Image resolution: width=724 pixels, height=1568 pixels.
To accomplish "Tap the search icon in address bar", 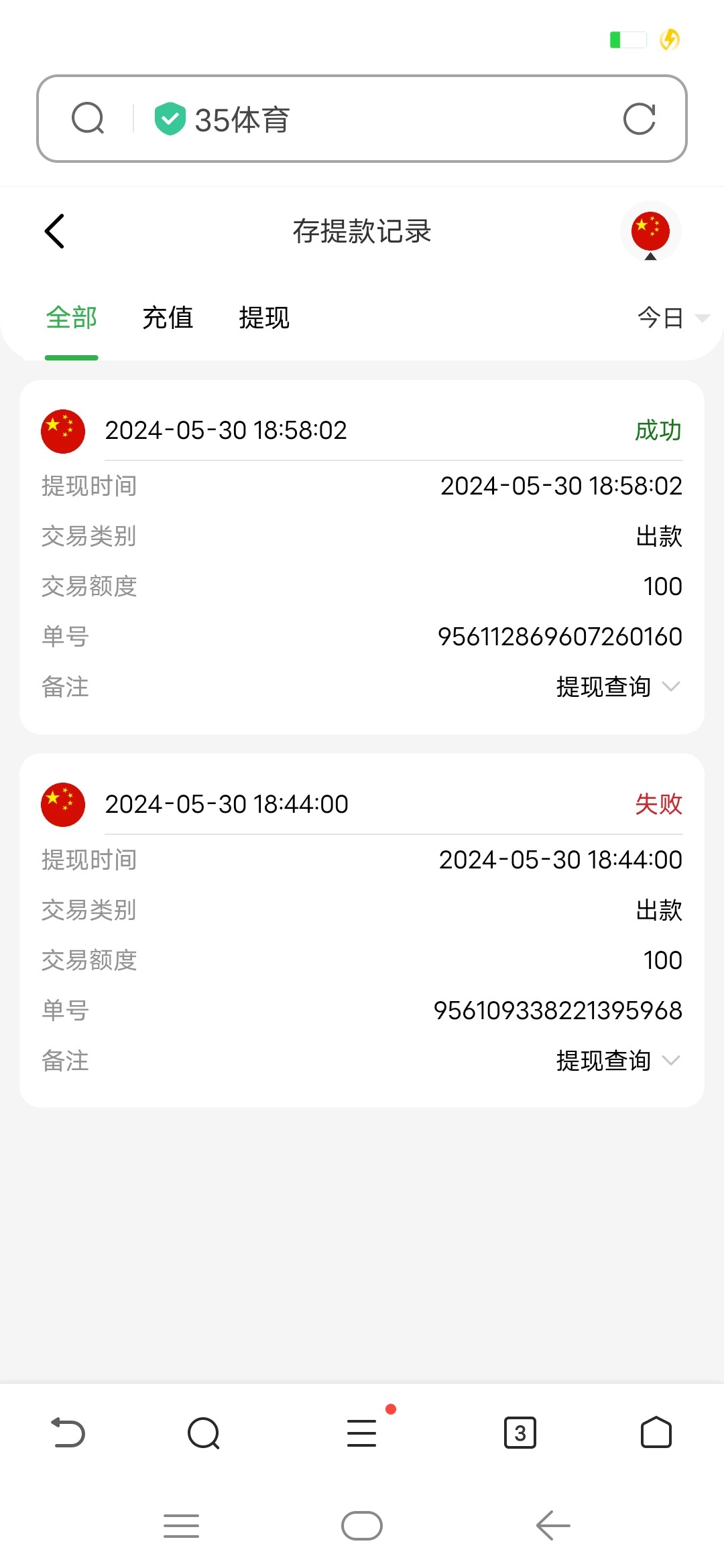I will (x=88, y=119).
